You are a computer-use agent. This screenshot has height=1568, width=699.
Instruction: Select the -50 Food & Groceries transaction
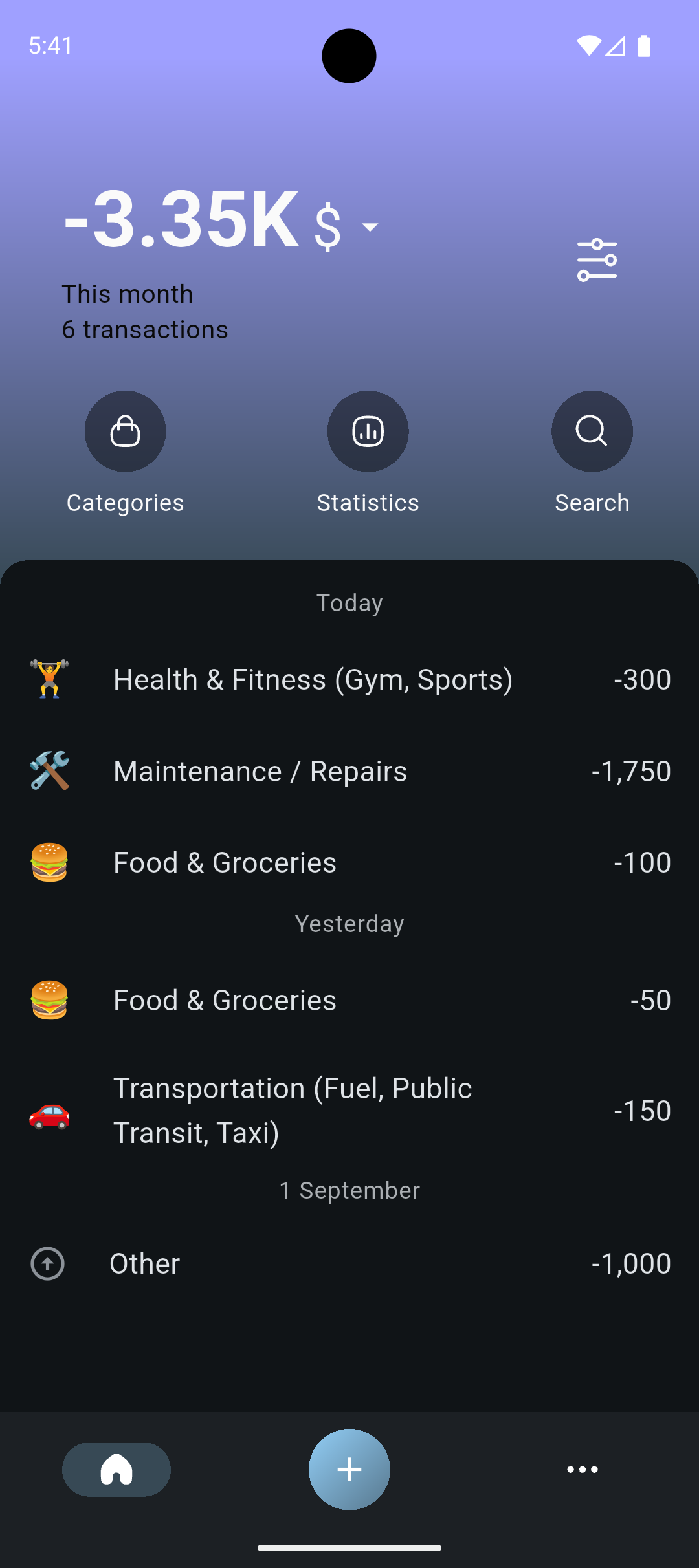point(349,1000)
